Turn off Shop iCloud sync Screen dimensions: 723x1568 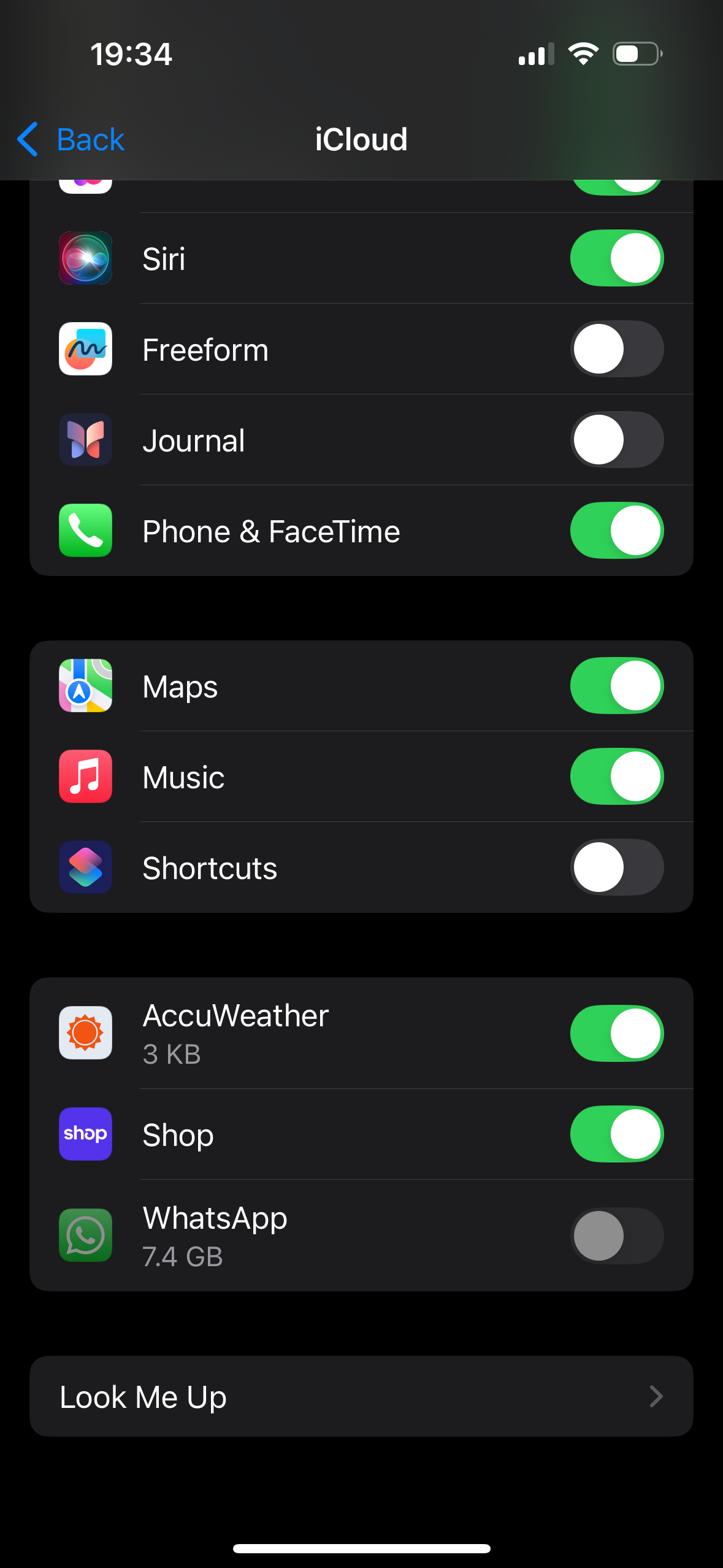click(x=616, y=1134)
